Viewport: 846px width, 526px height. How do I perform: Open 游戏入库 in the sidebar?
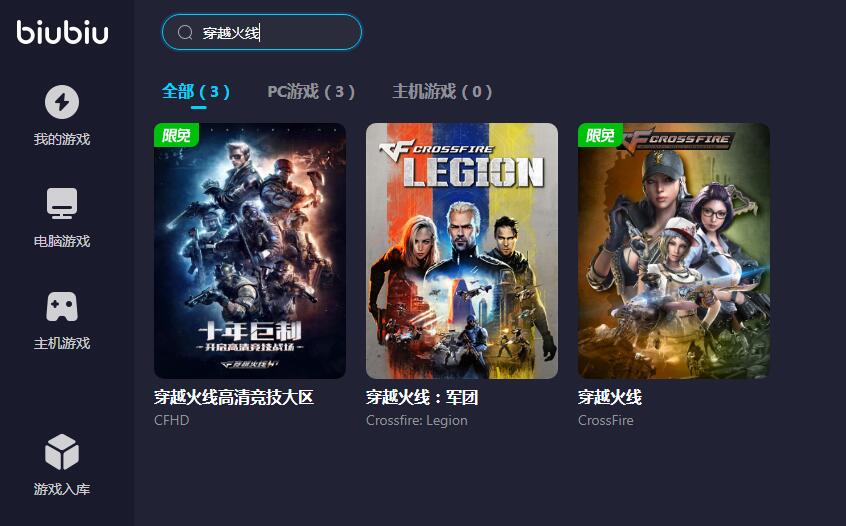62,466
